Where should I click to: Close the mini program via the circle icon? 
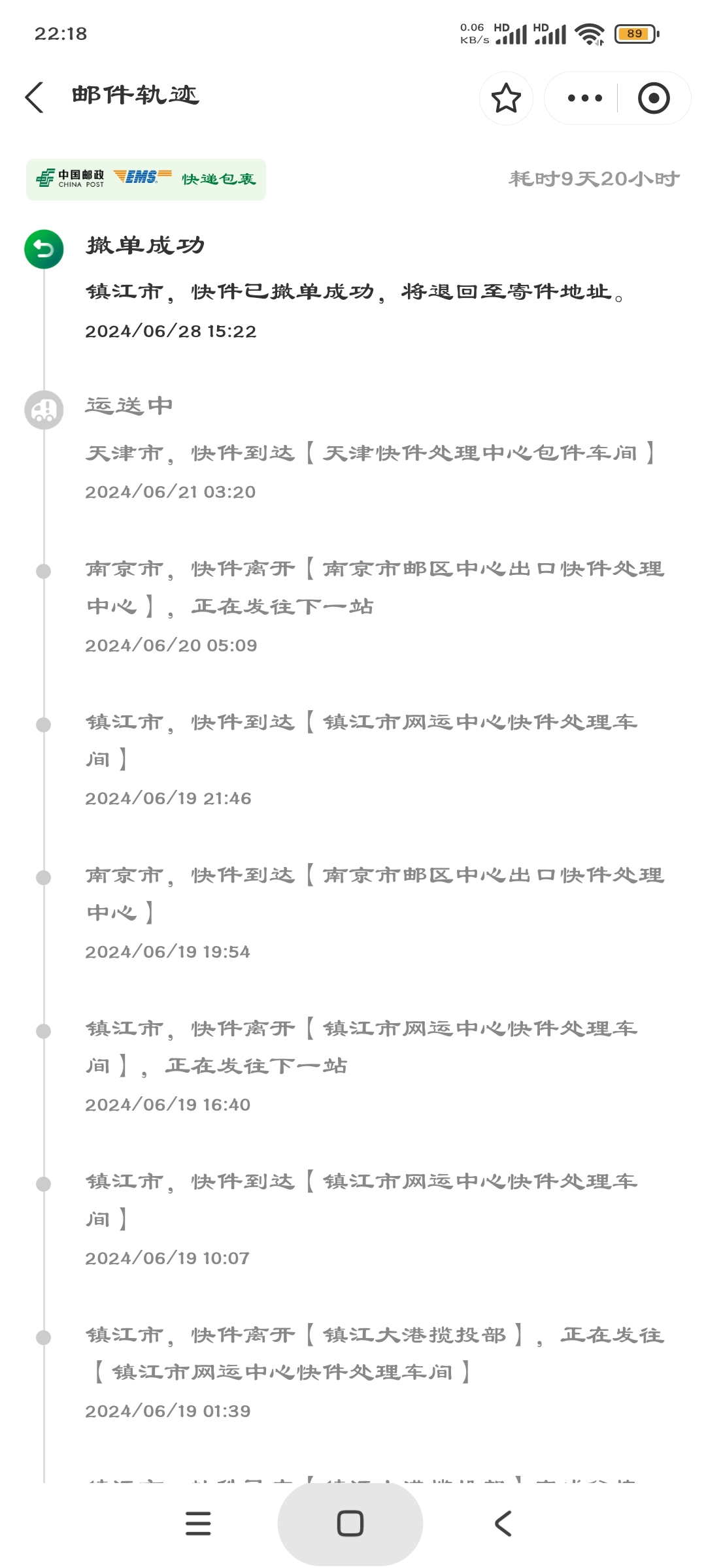tap(654, 98)
